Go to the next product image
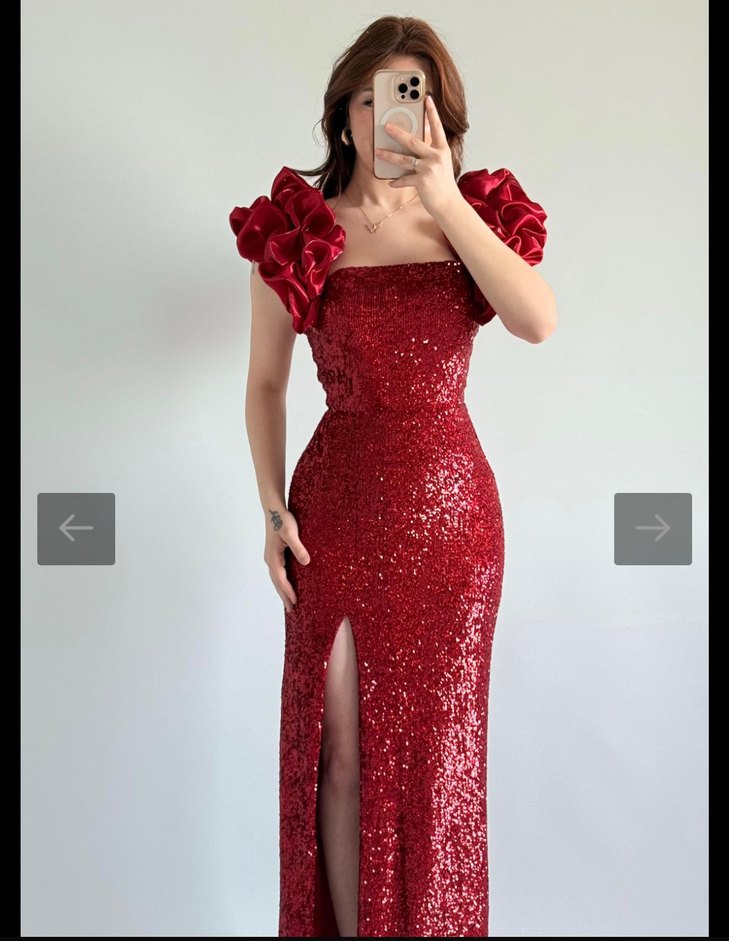729x941 pixels. (x=652, y=528)
